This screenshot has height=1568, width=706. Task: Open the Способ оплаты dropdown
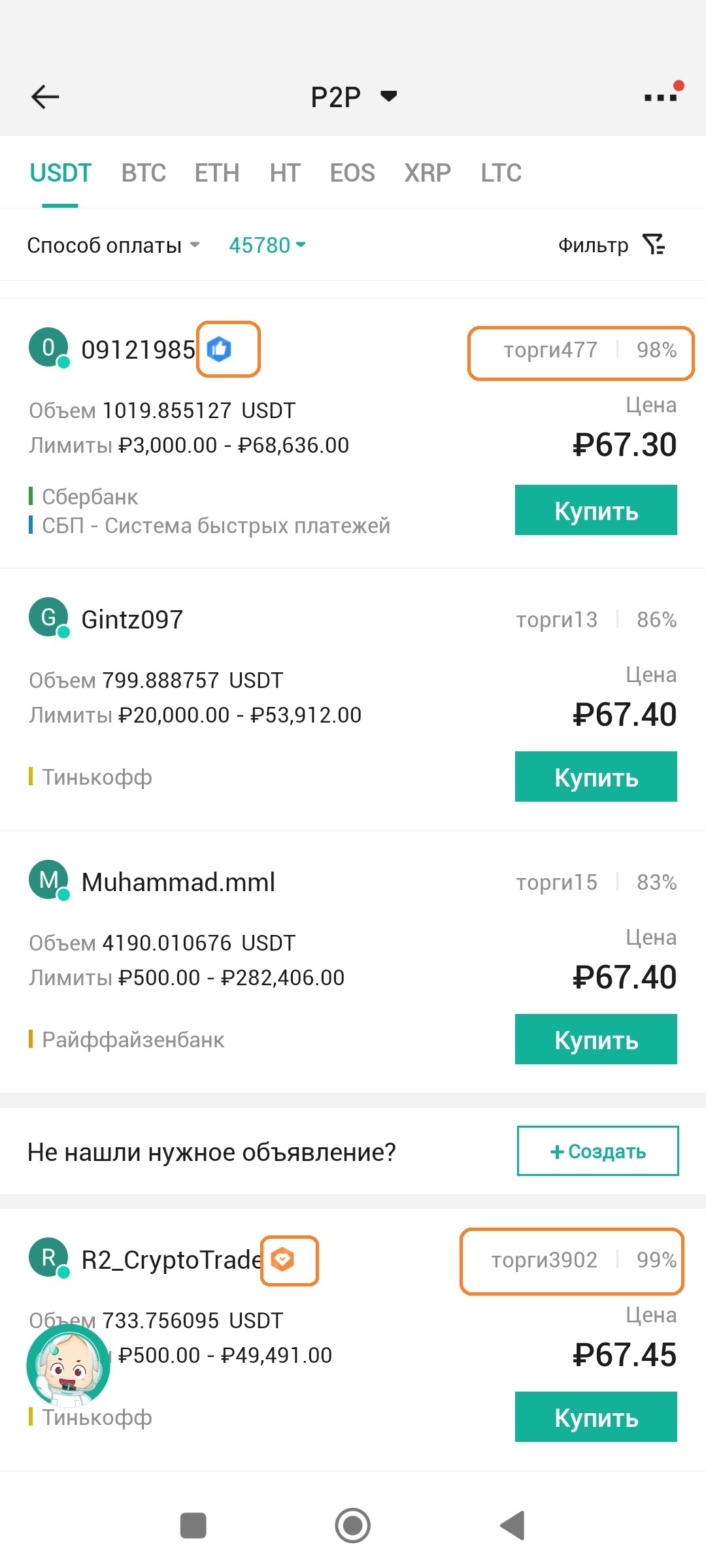tap(112, 246)
